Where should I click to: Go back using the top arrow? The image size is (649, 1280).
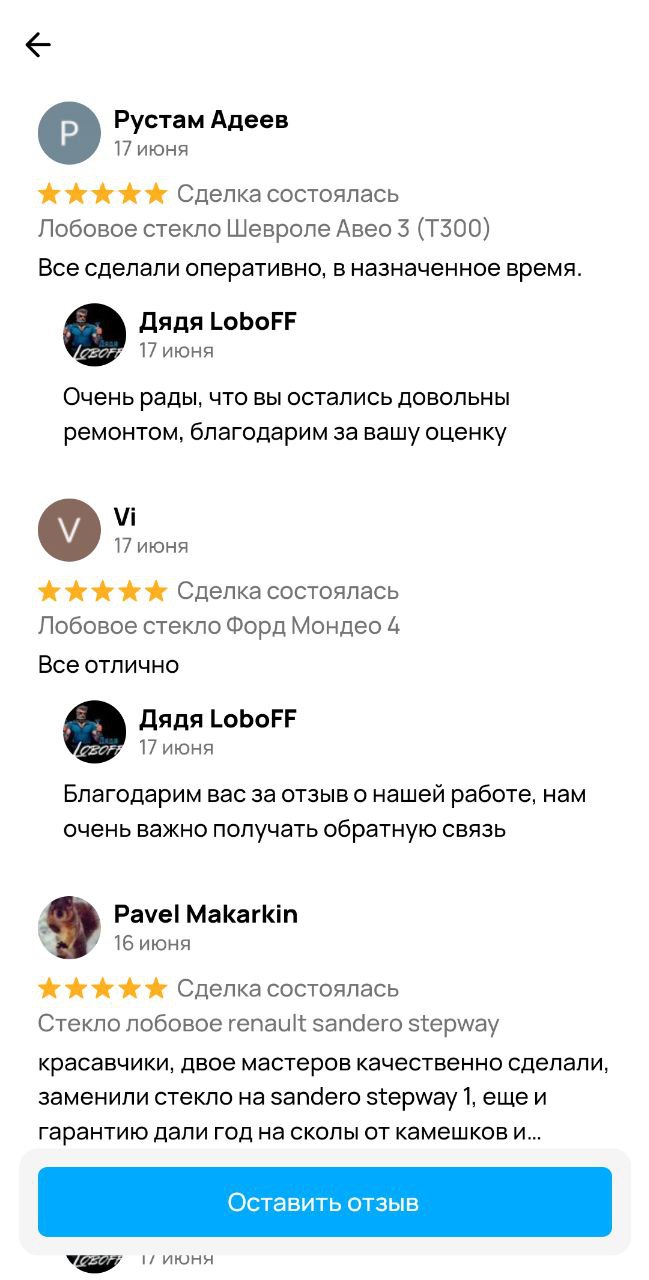point(38,45)
